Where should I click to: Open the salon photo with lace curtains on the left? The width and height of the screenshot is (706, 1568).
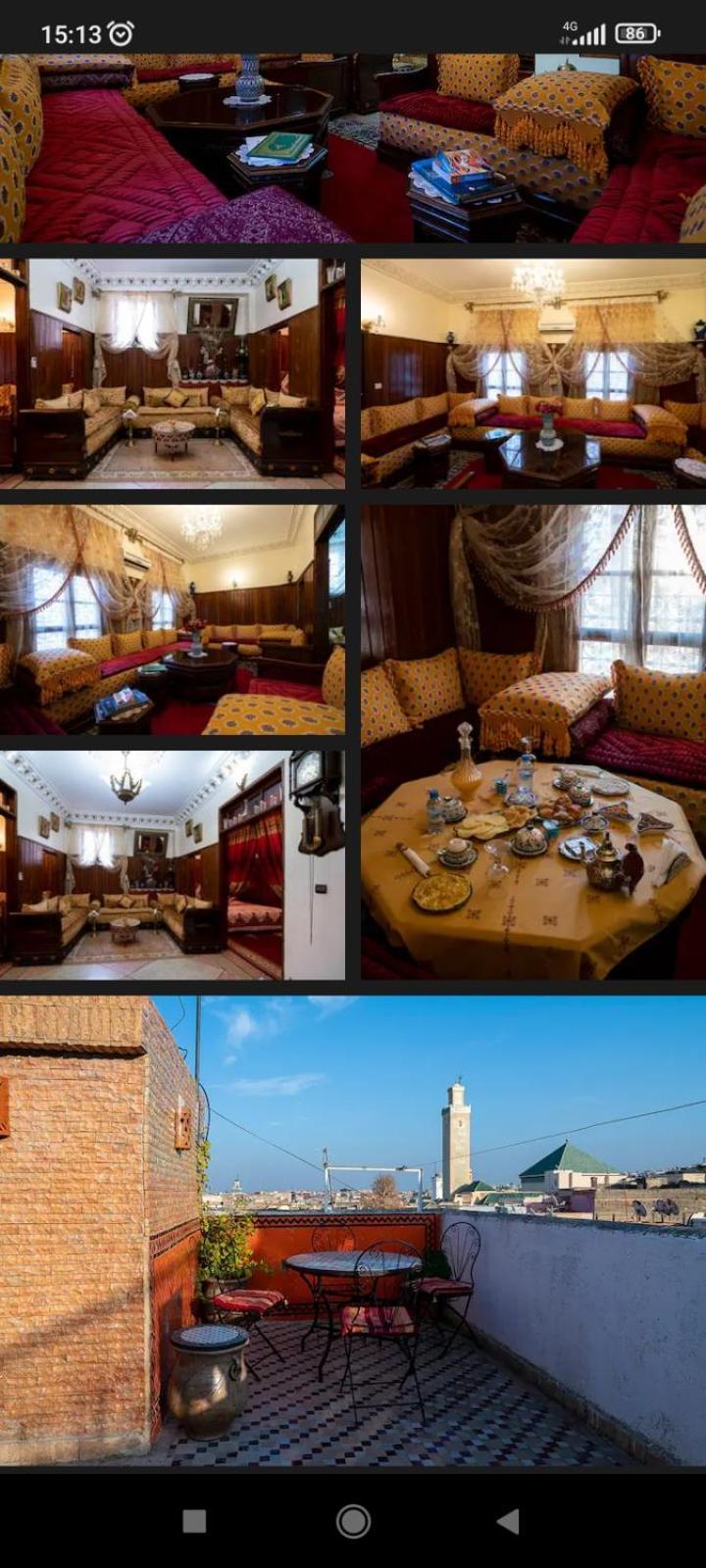point(173,619)
